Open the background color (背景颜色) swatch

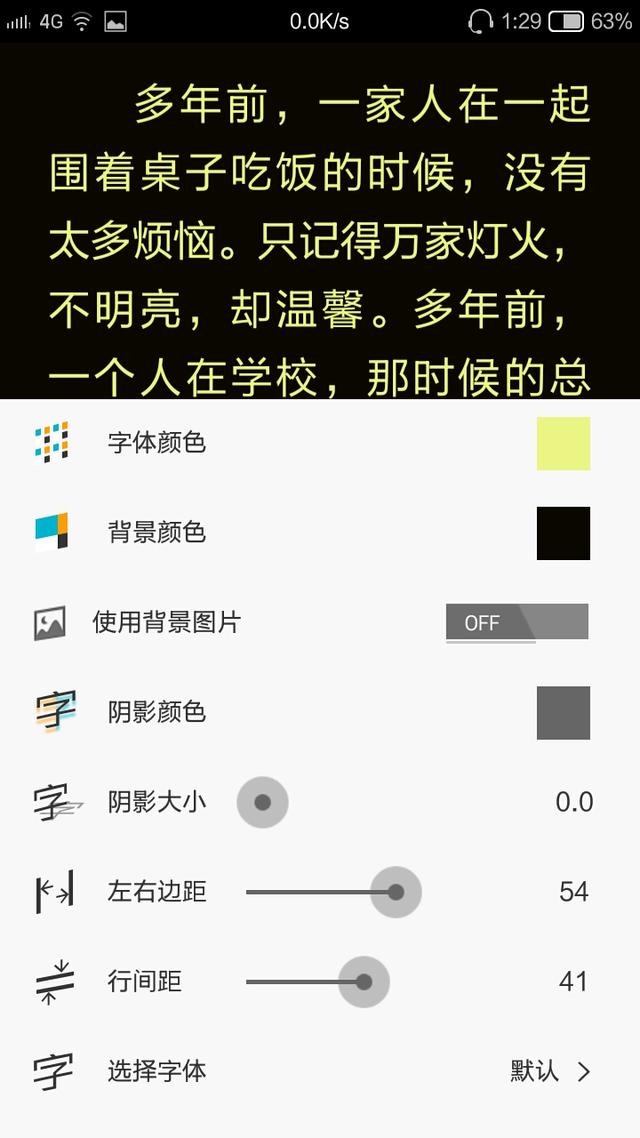click(563, 533)
